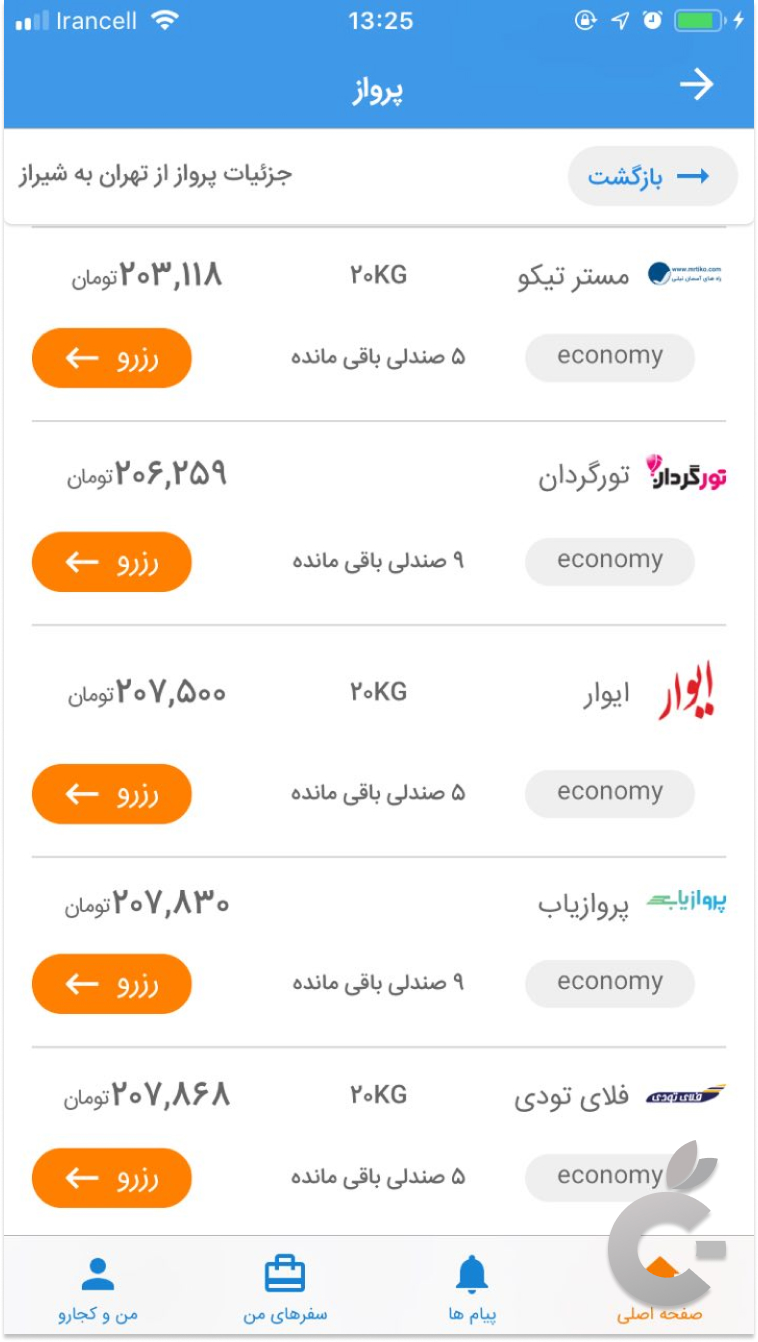Reserve the پروازیاب flight offer
Viewport: 758px width, 1342px height.
coord(112,984)
